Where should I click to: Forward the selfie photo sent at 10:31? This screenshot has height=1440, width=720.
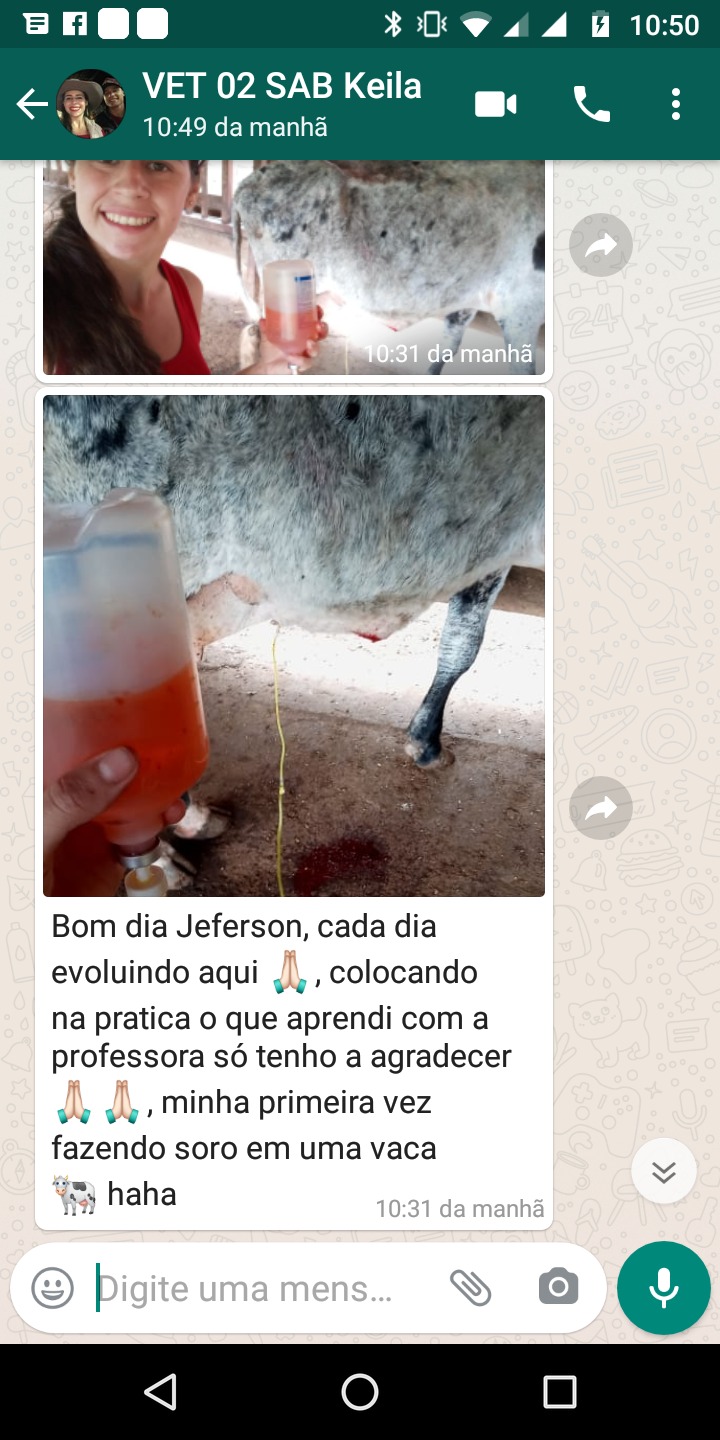pos(601,245)
